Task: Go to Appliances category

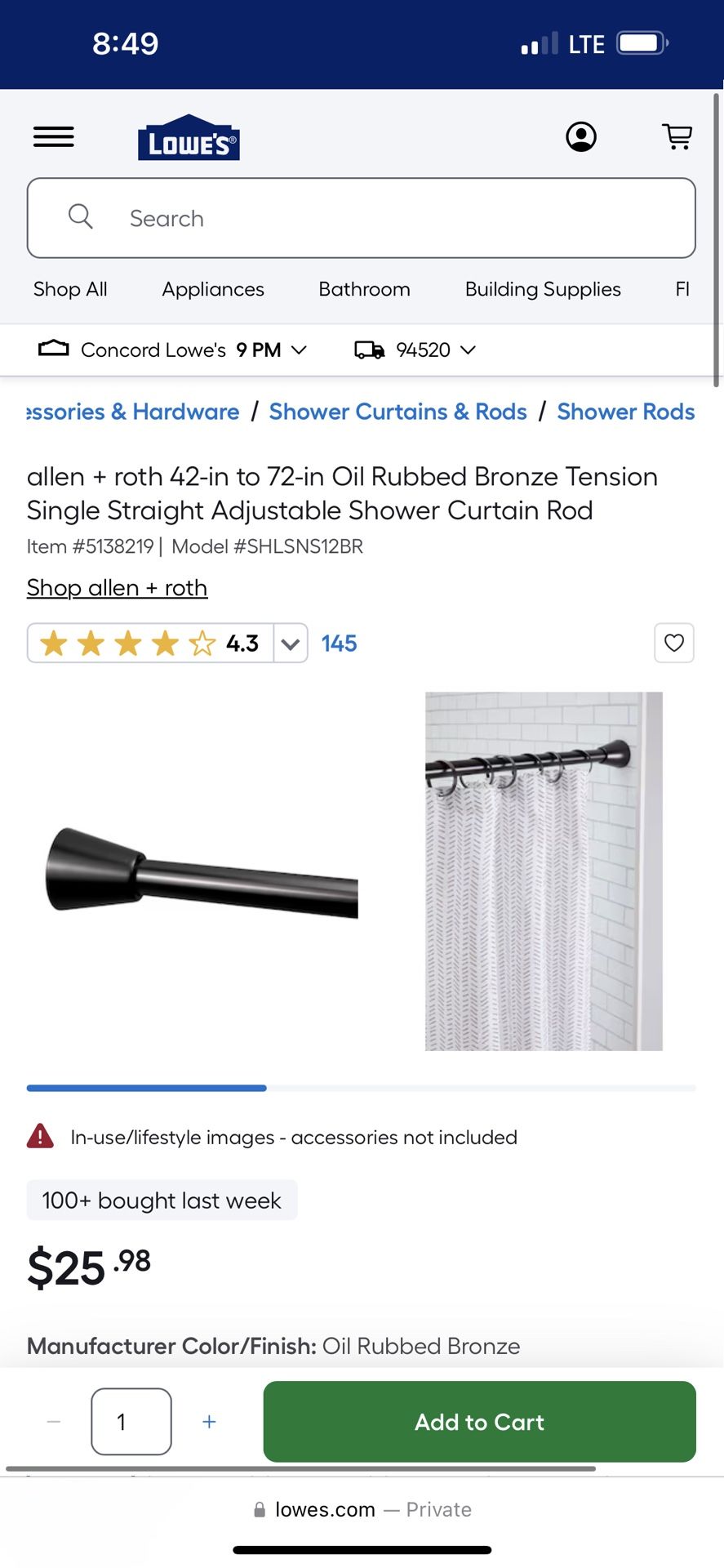Action: tap(213, 289)
